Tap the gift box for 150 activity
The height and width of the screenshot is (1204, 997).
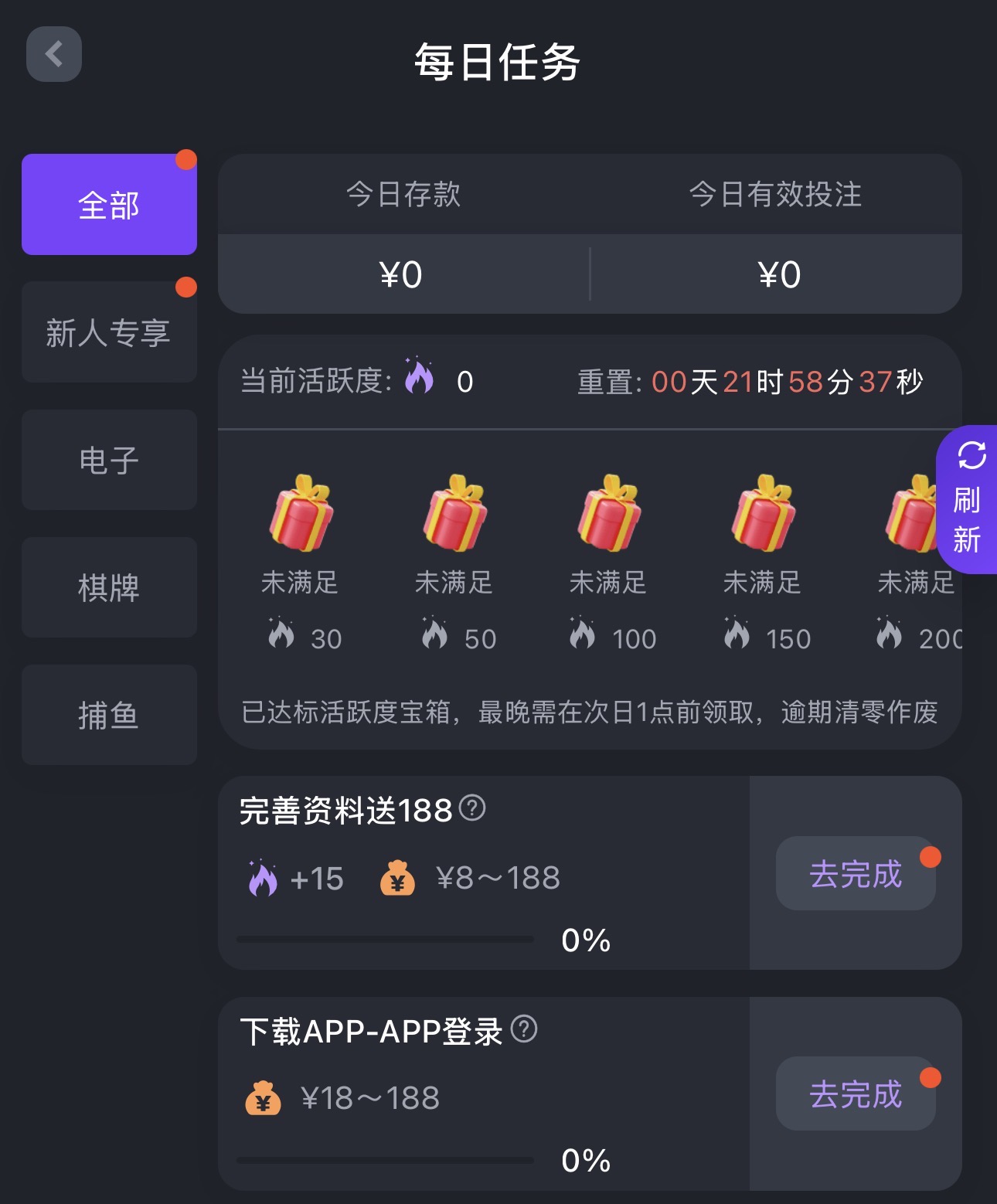[x=762, y=514]
